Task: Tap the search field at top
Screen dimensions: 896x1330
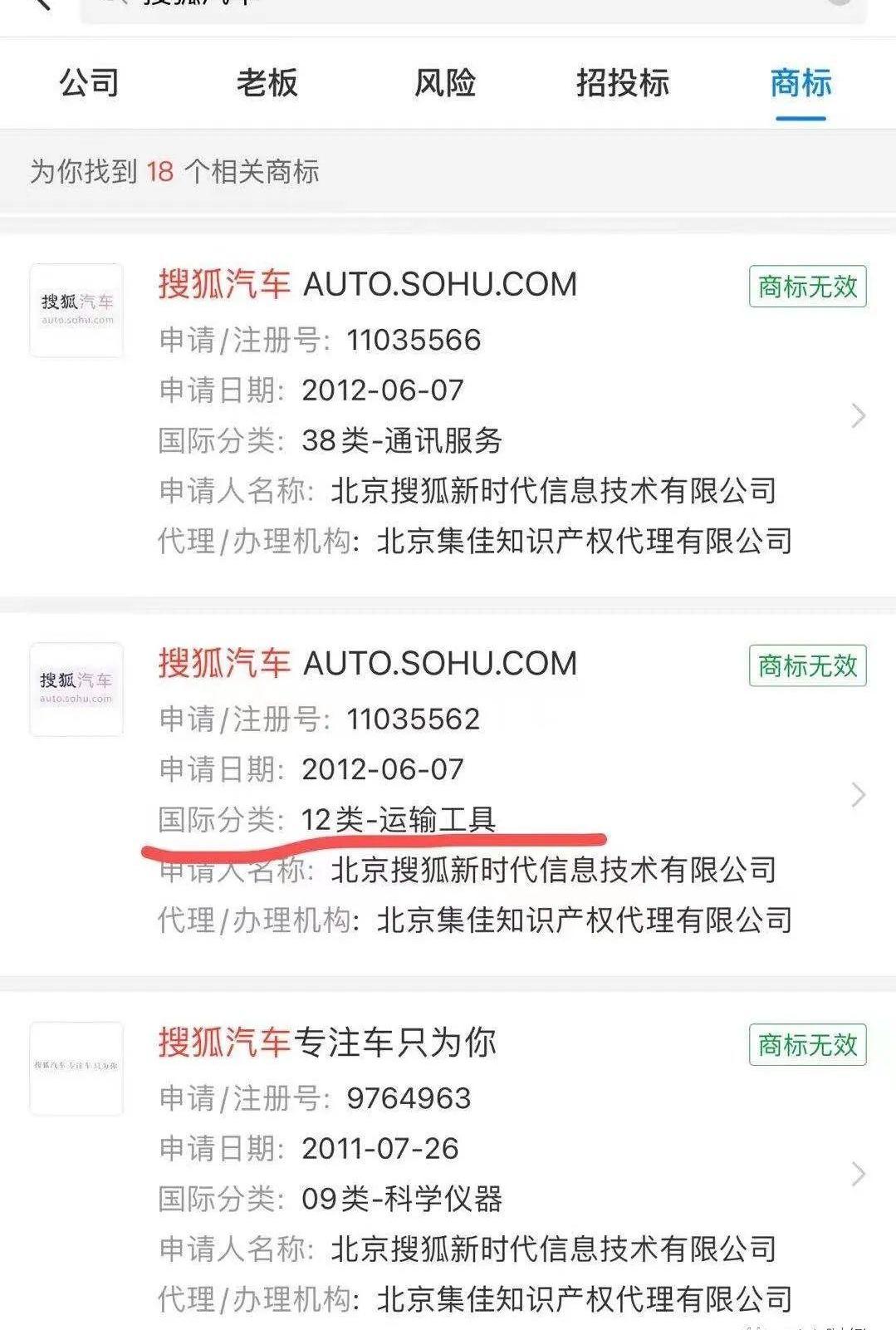Action: click(x=473, y=7)
